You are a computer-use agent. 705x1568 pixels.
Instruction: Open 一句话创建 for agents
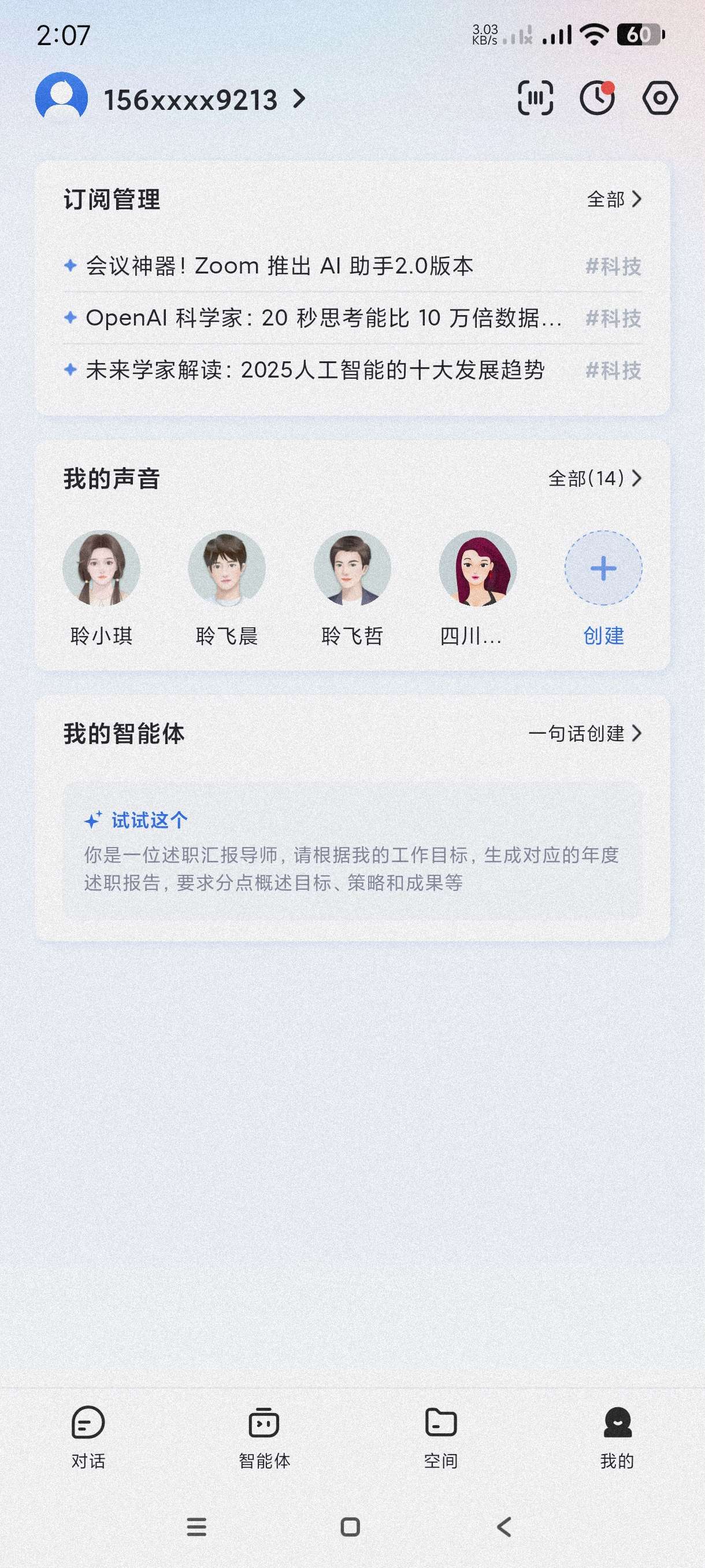(585, 734)
